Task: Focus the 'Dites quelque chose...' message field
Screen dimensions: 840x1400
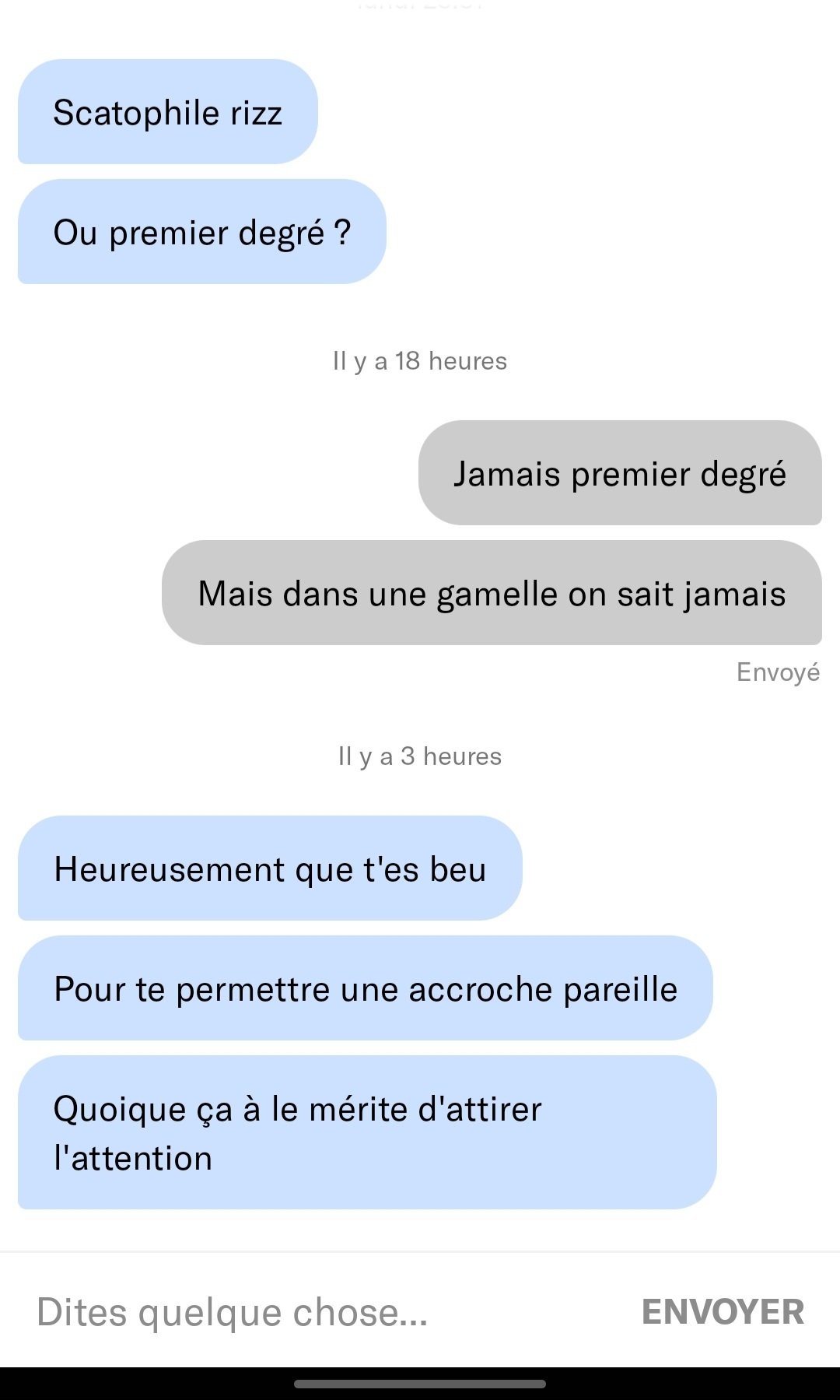Action: [x=311, y=1312]
